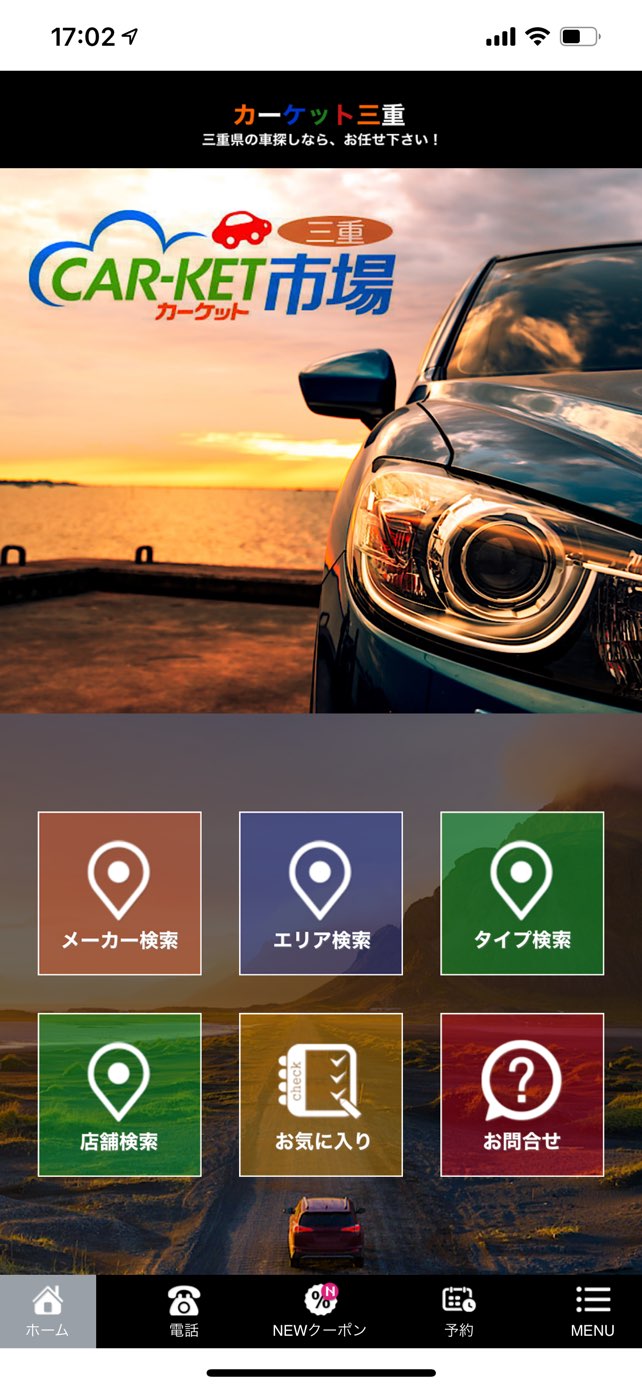Viewport: 642px width, 1389px height.
Task: Switch to the 予約 tab
Action: 459,1311
